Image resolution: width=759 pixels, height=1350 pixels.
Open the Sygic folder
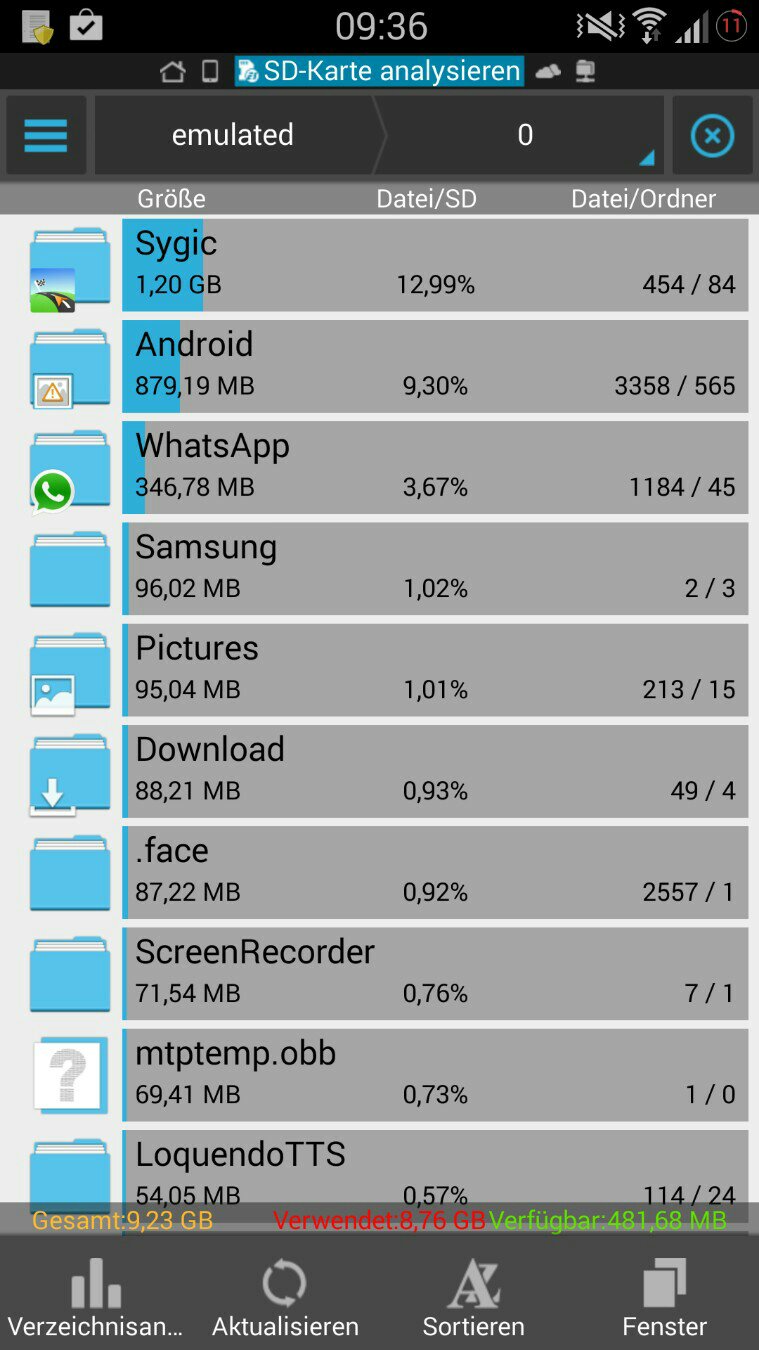tap(434, 264)
